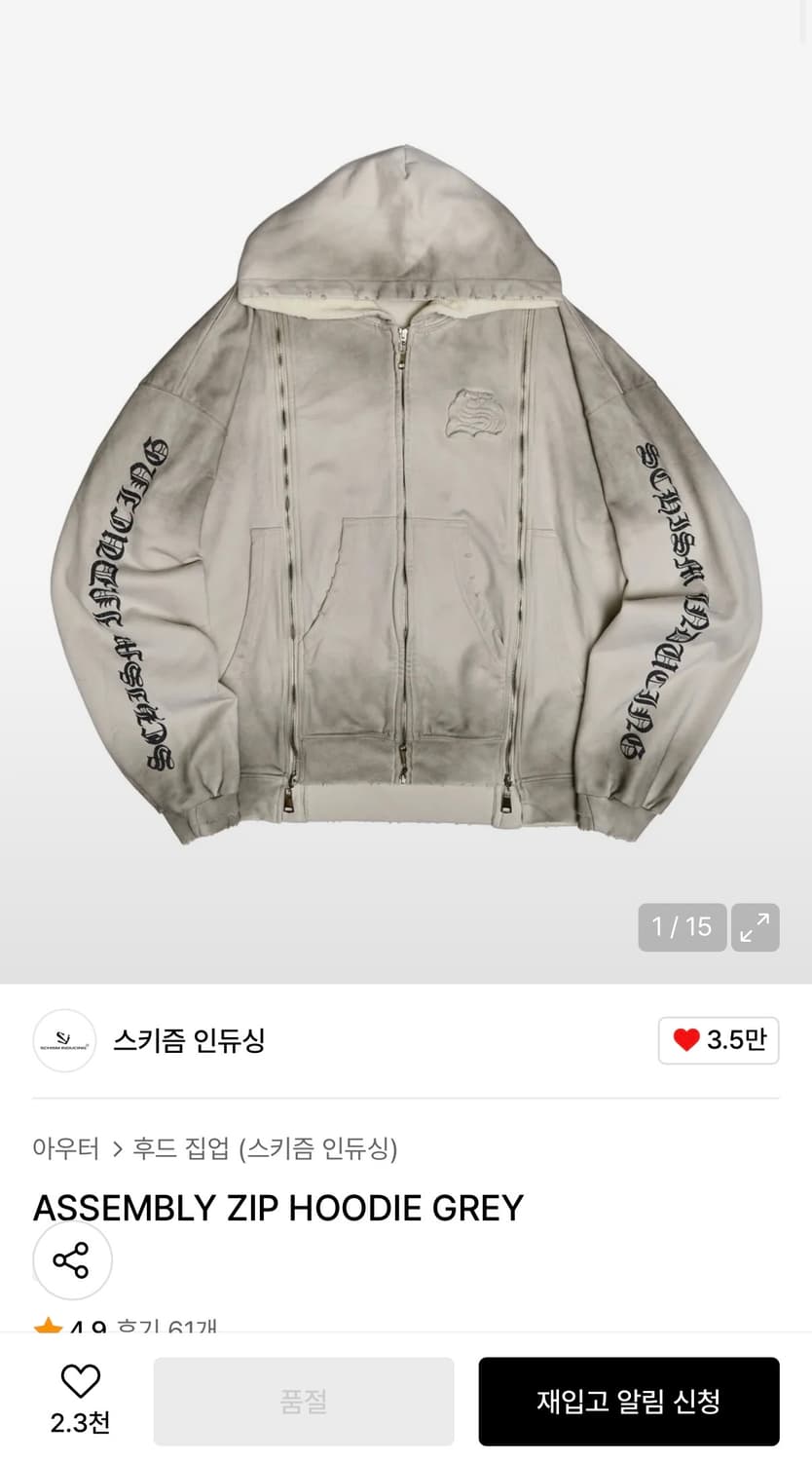Image resolution: width=812 pixels, height=1461 pixels.
Task: Select the 스키즘 인듀싱 brand logo circle
Action: click(64, 1040)
